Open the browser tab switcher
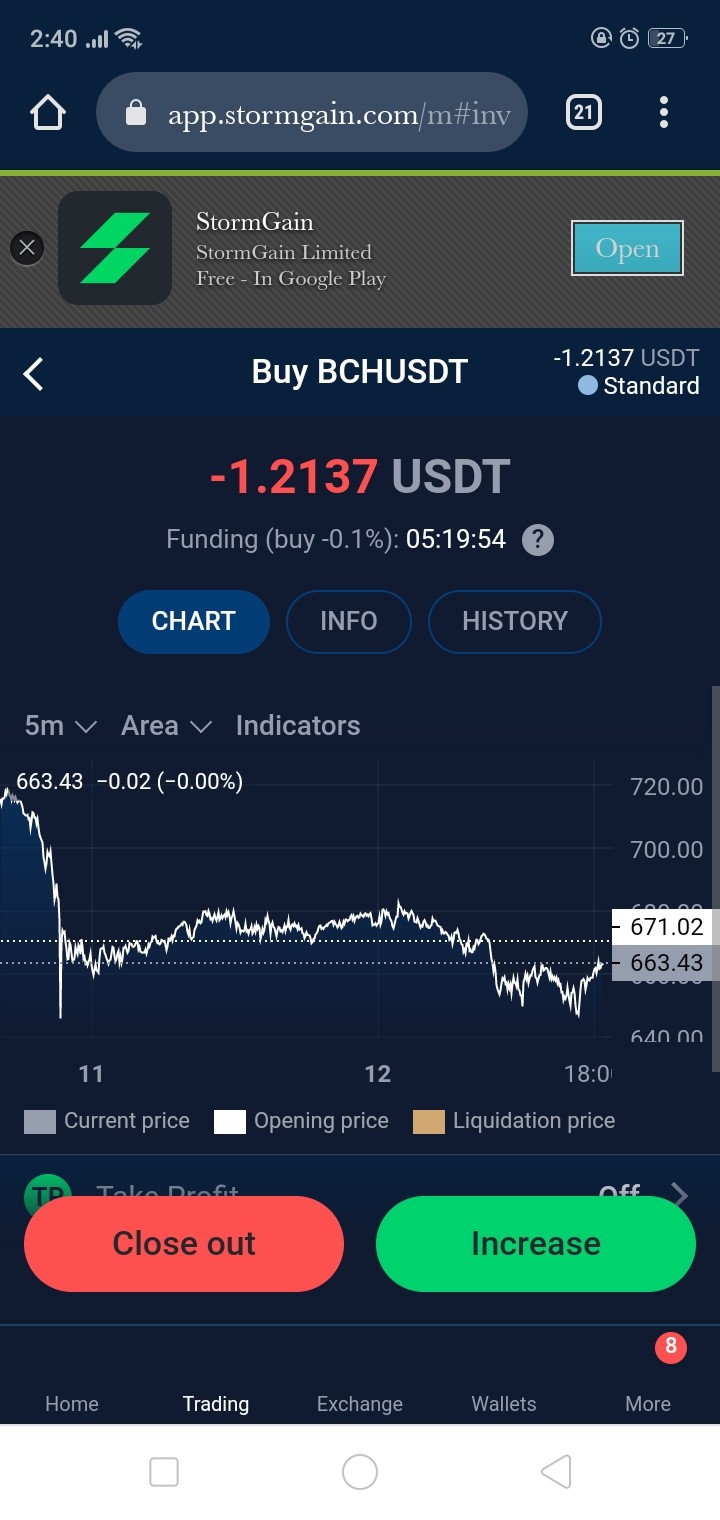720x1520 pixels. (x=584, y=113)
